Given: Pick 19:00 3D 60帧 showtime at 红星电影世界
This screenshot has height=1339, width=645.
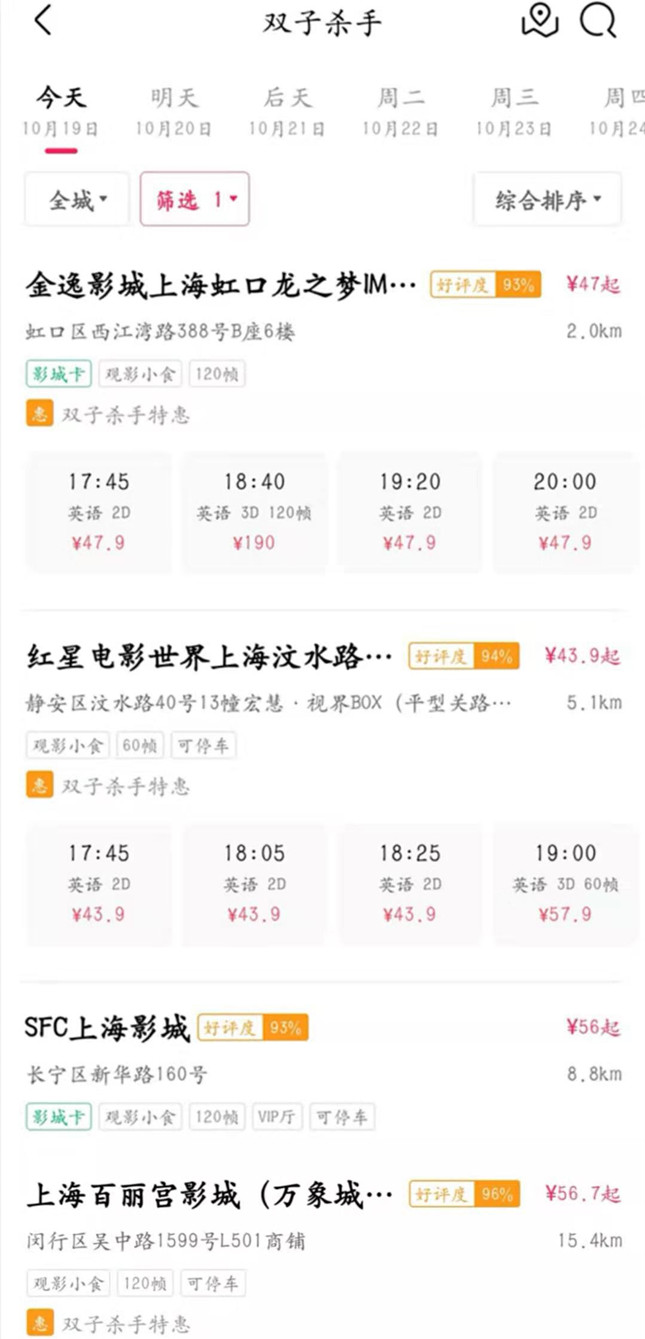Looking at the screenshot, I should tap(565, 883).
